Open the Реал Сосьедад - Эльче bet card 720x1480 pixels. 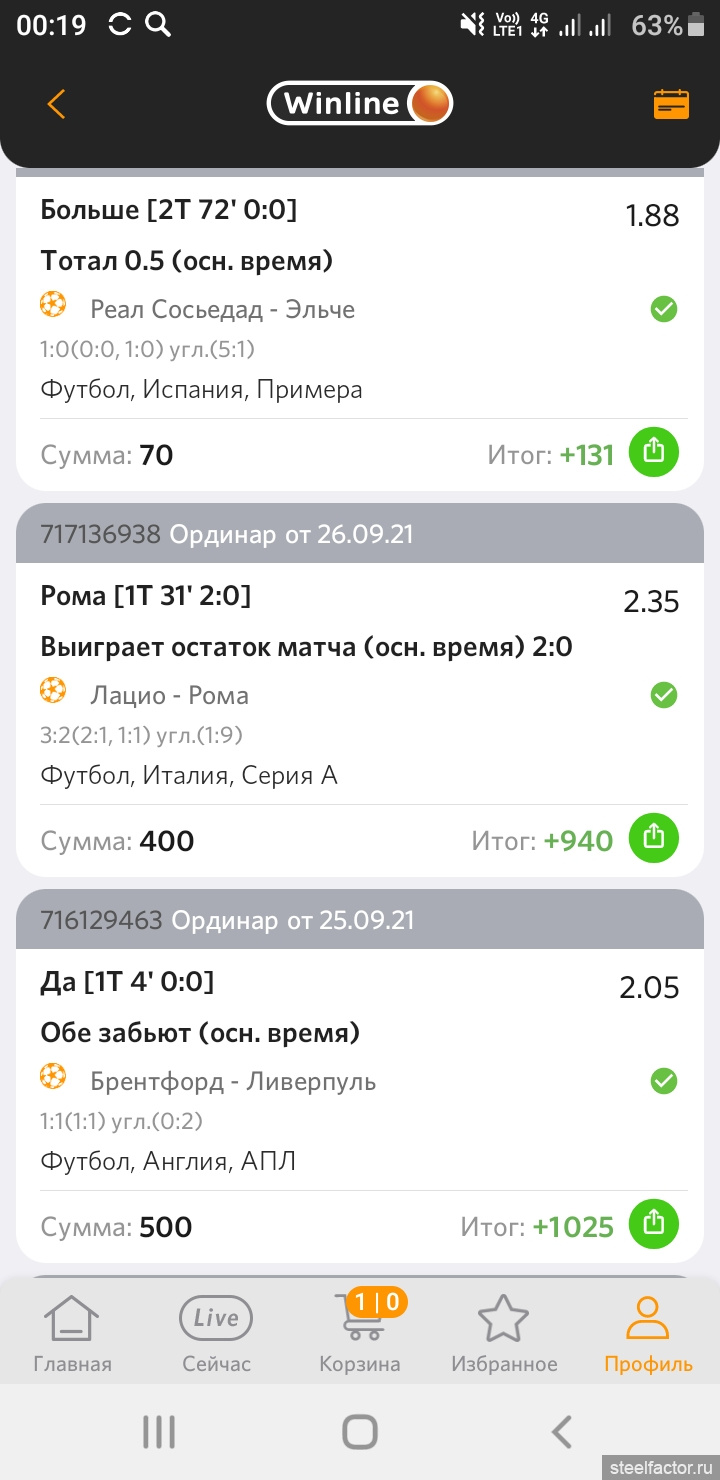click(x=300, y=309)
